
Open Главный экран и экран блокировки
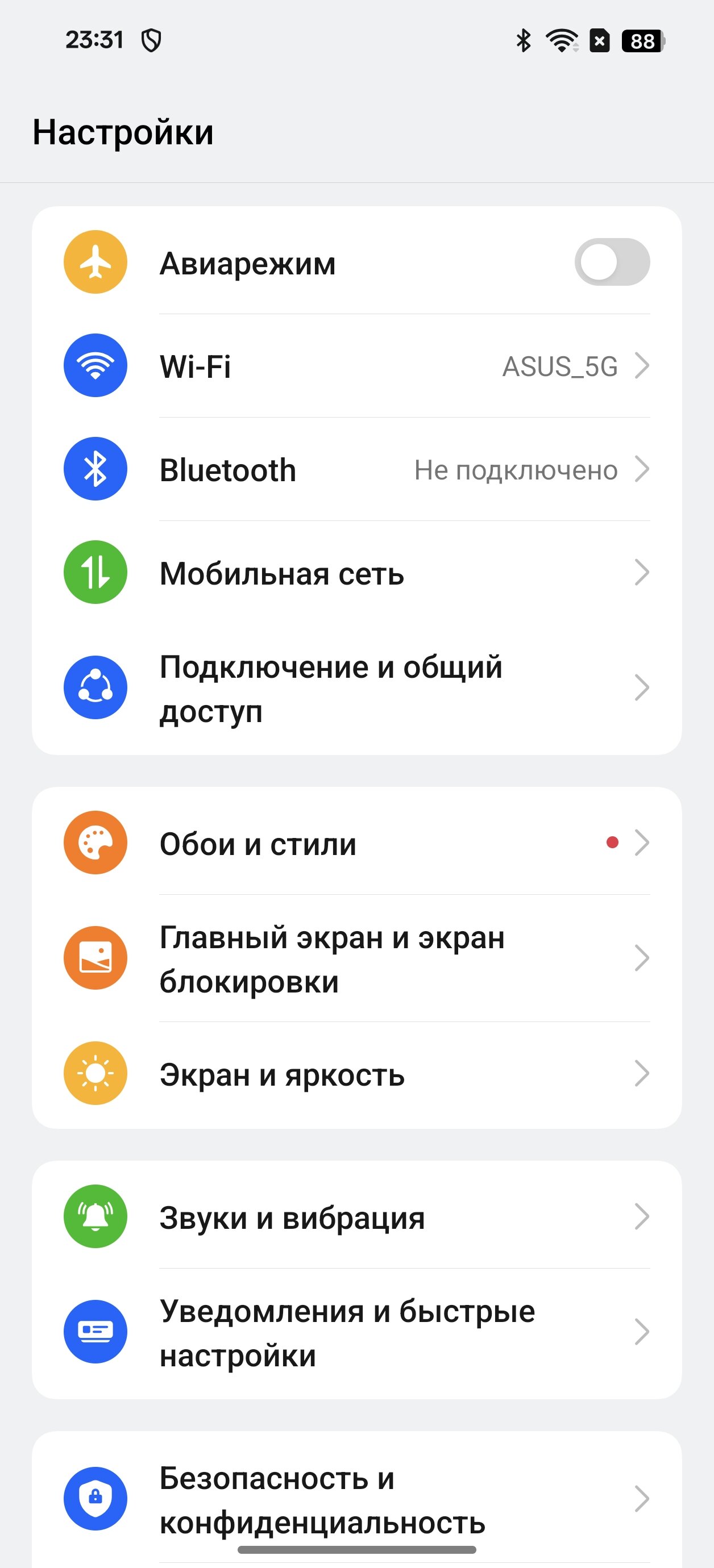pyautogui.click(x=356, y=959)
